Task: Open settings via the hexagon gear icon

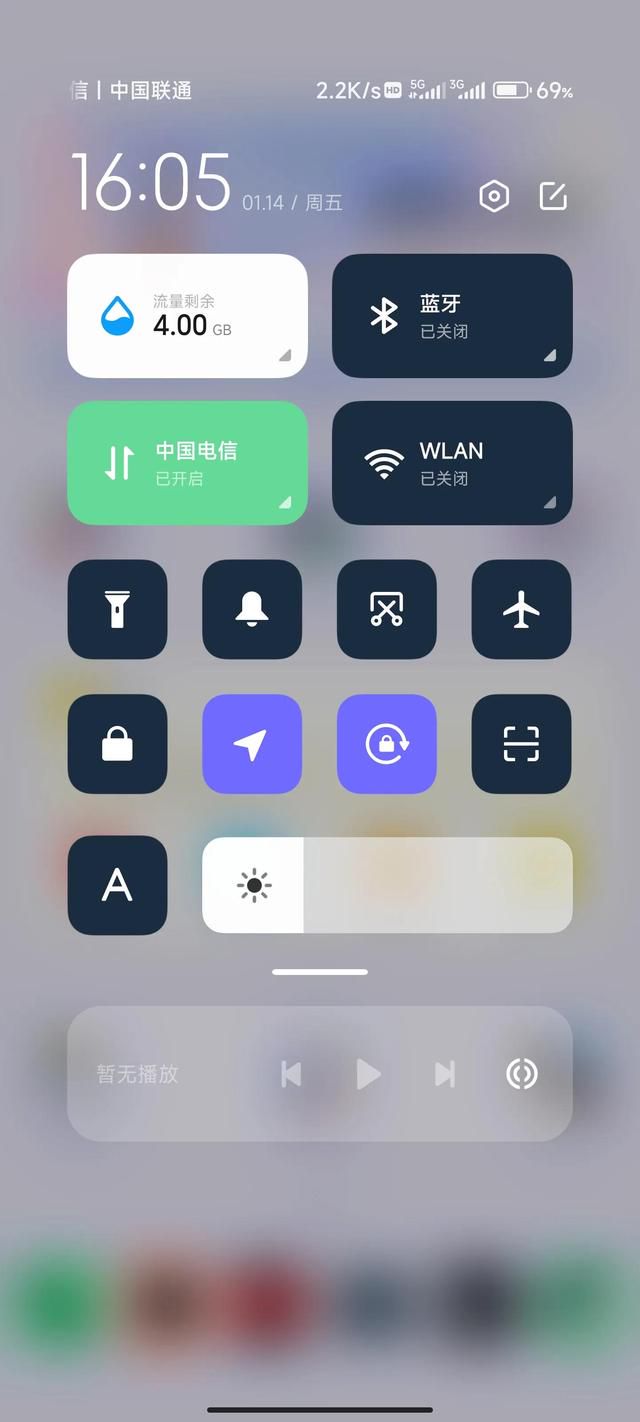Action: click(494, 196)
